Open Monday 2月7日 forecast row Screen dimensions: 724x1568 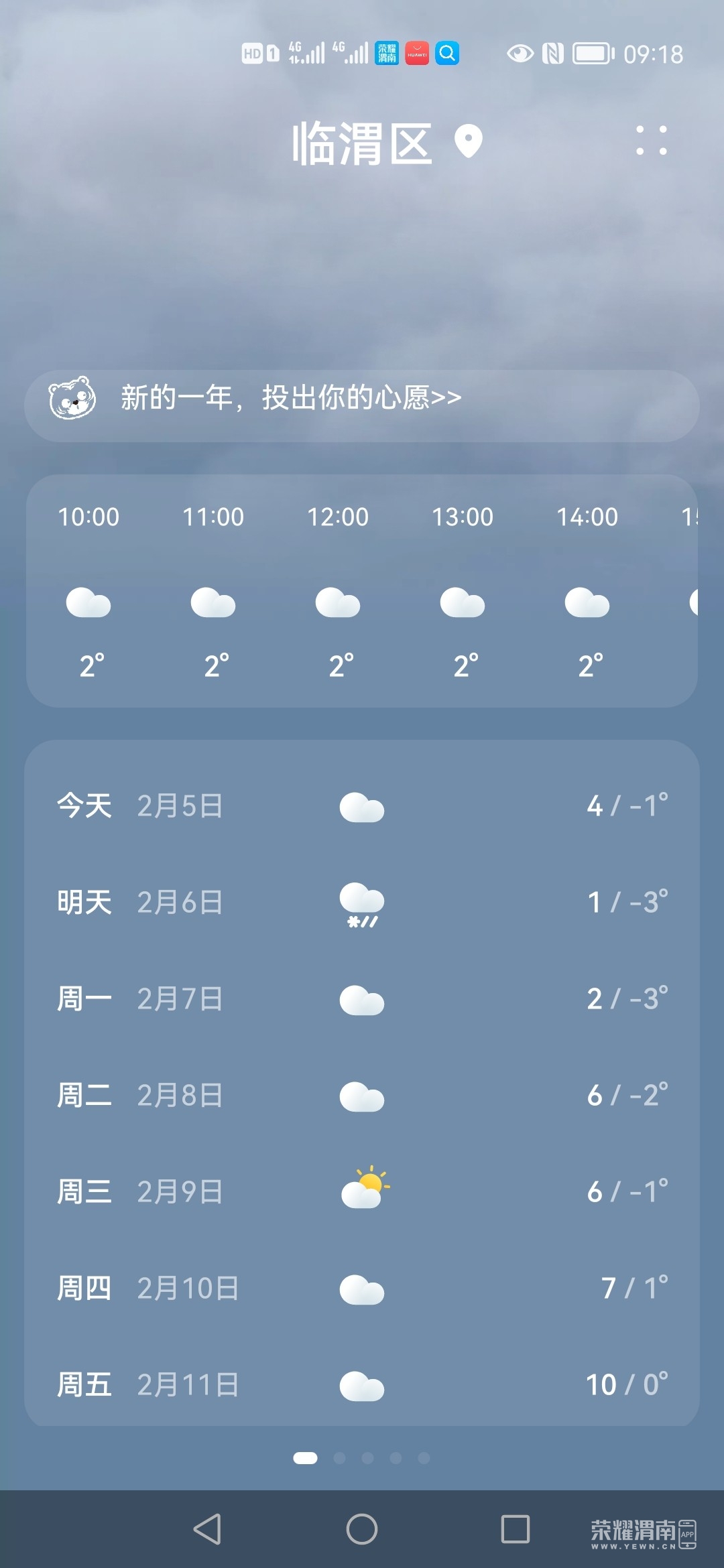click(x=362, y=999)
